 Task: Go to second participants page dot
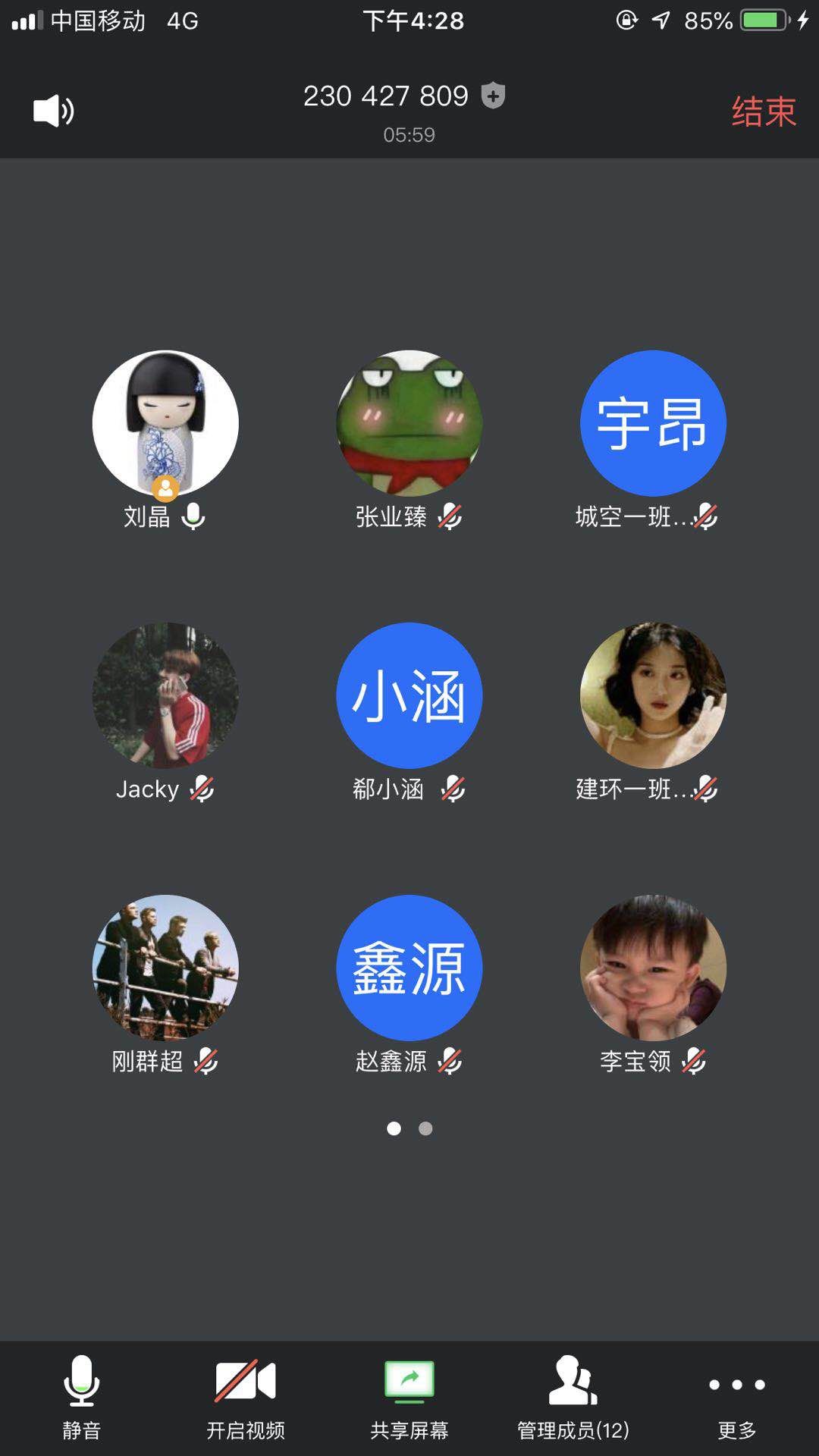pyautogui.click(x=426, y=1128)
